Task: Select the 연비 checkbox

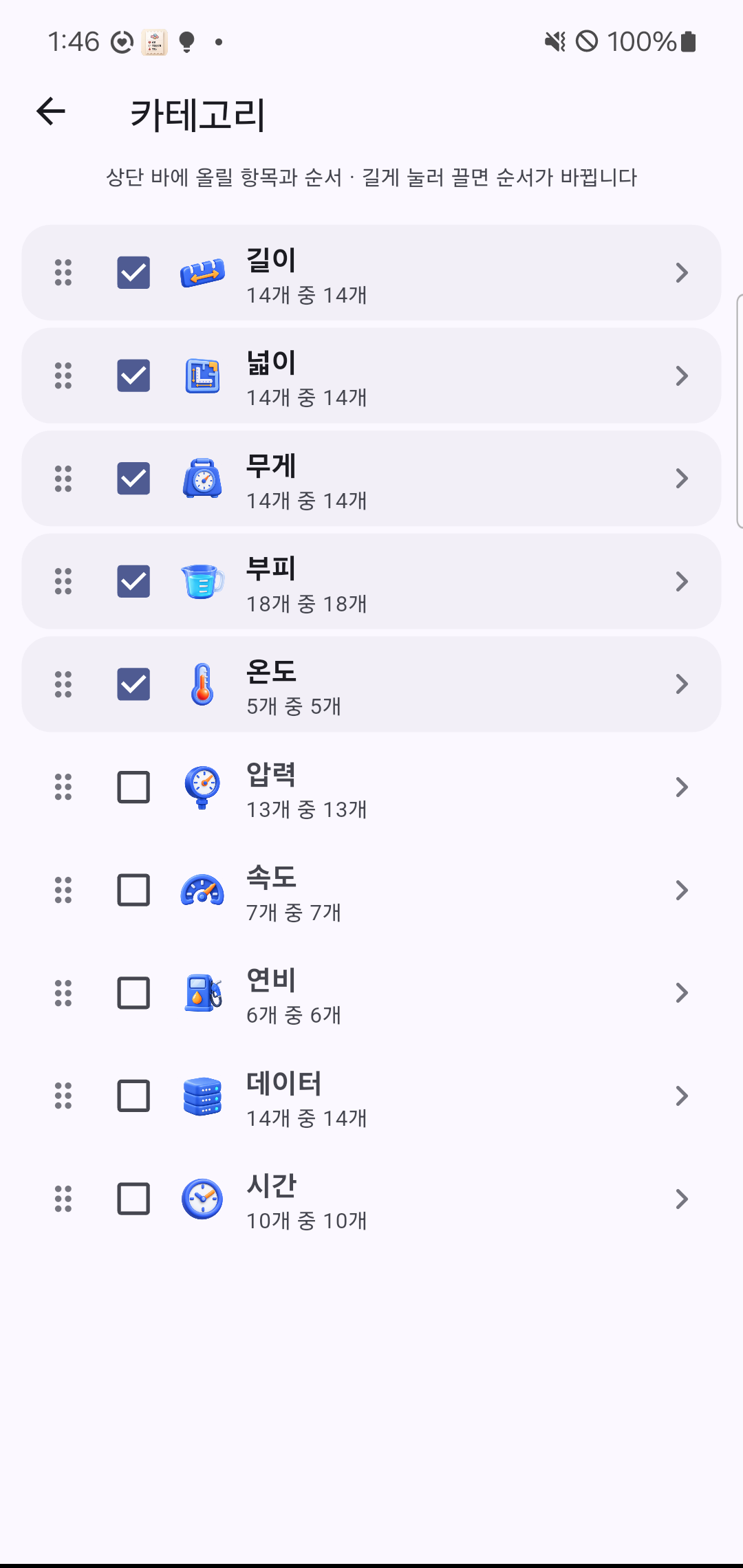Action: tap(133, 993)
